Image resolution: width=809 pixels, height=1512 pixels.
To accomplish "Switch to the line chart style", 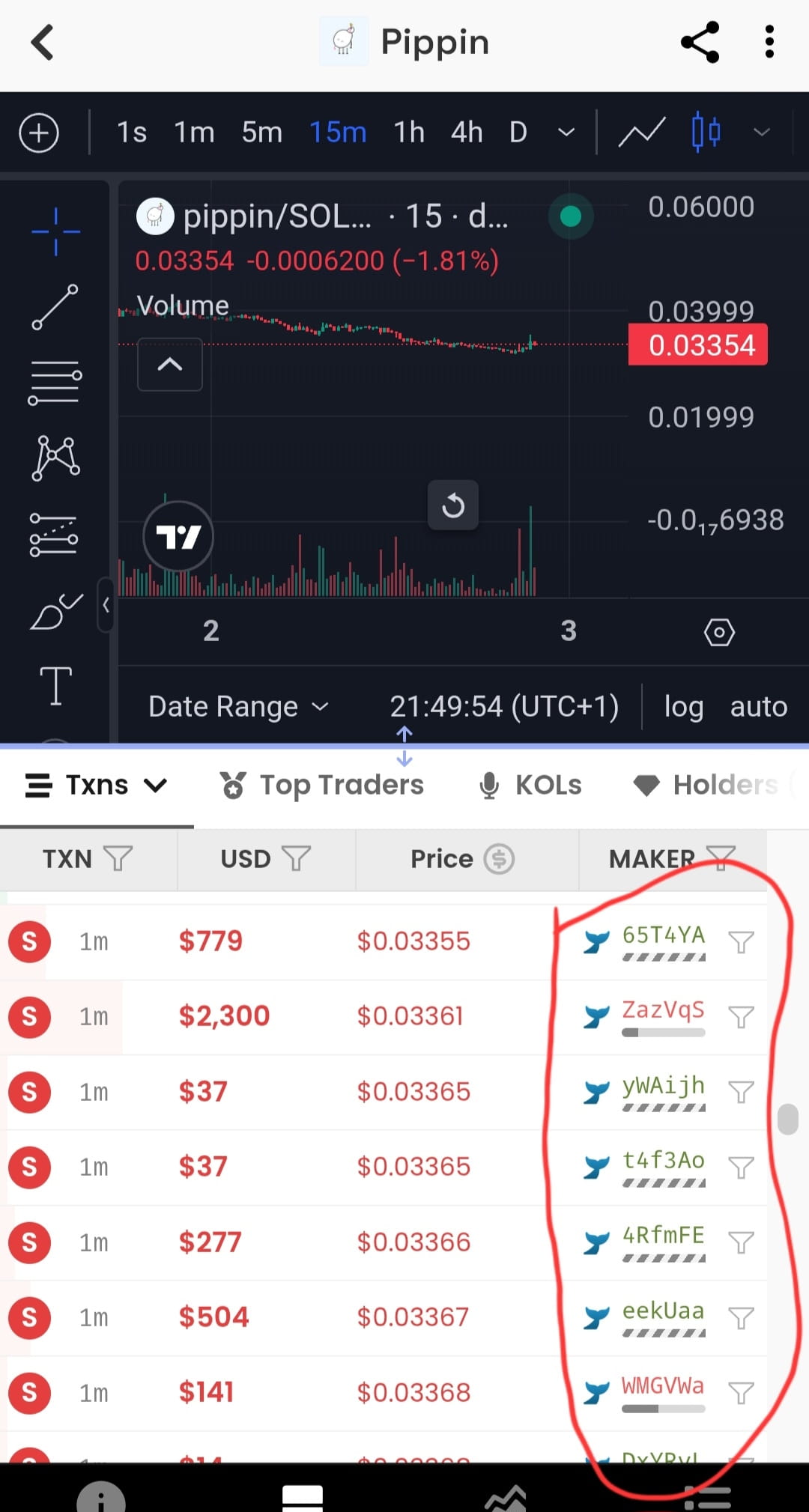I will [641, 133].
